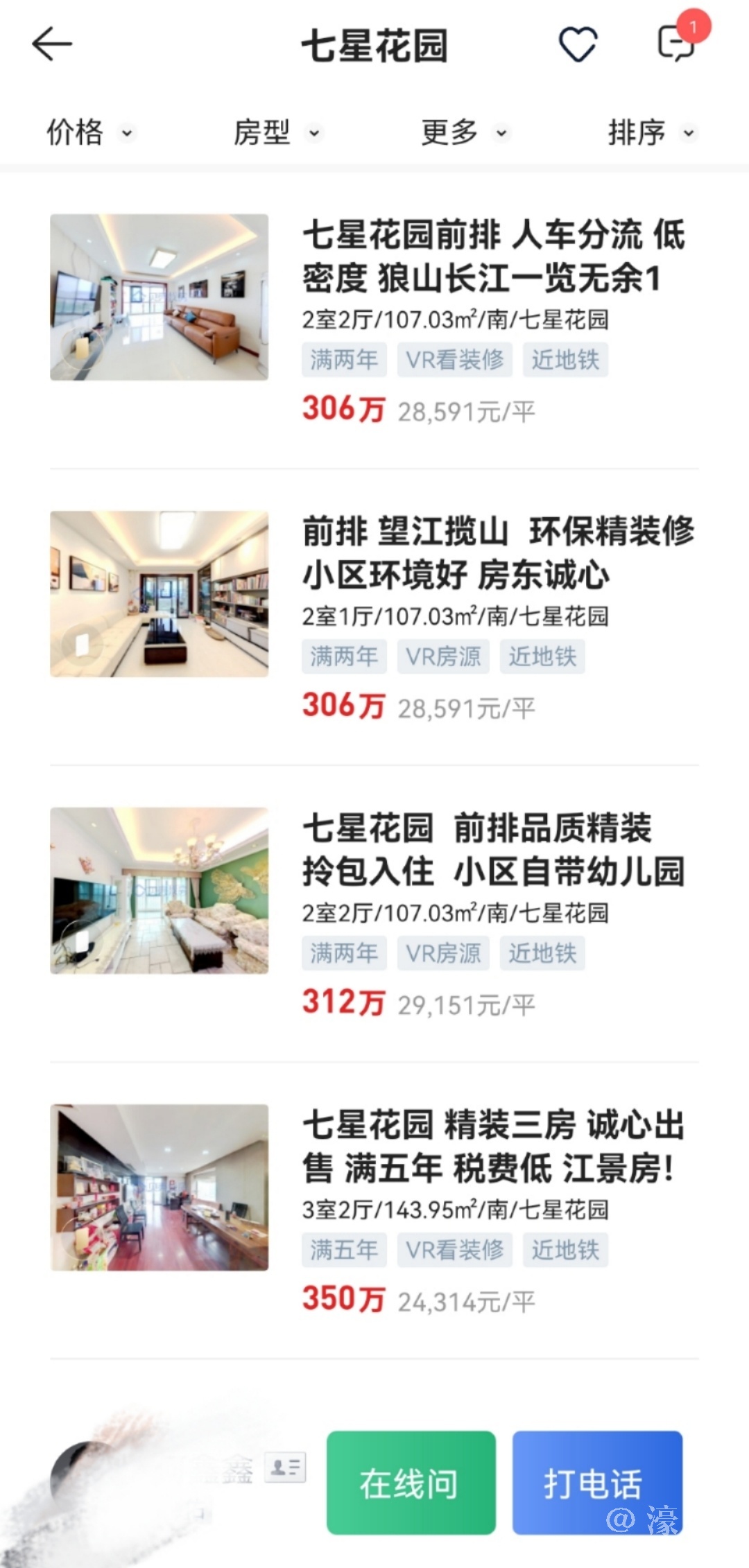
Task: Open listing 七星花园前排 人车分流 at 306万
Action: (x=492, y=256)
